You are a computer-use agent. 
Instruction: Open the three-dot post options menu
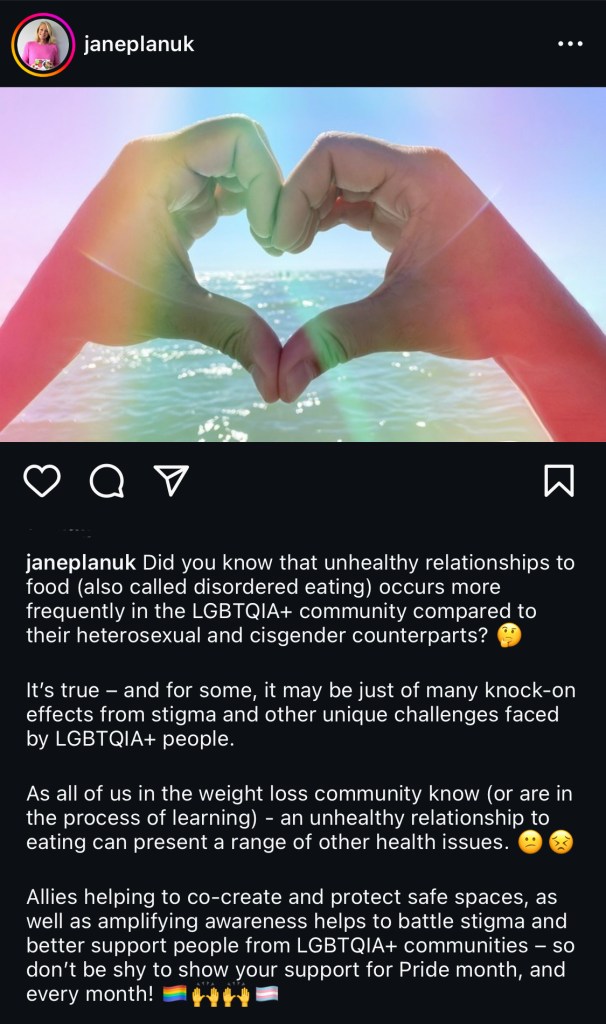570,45
